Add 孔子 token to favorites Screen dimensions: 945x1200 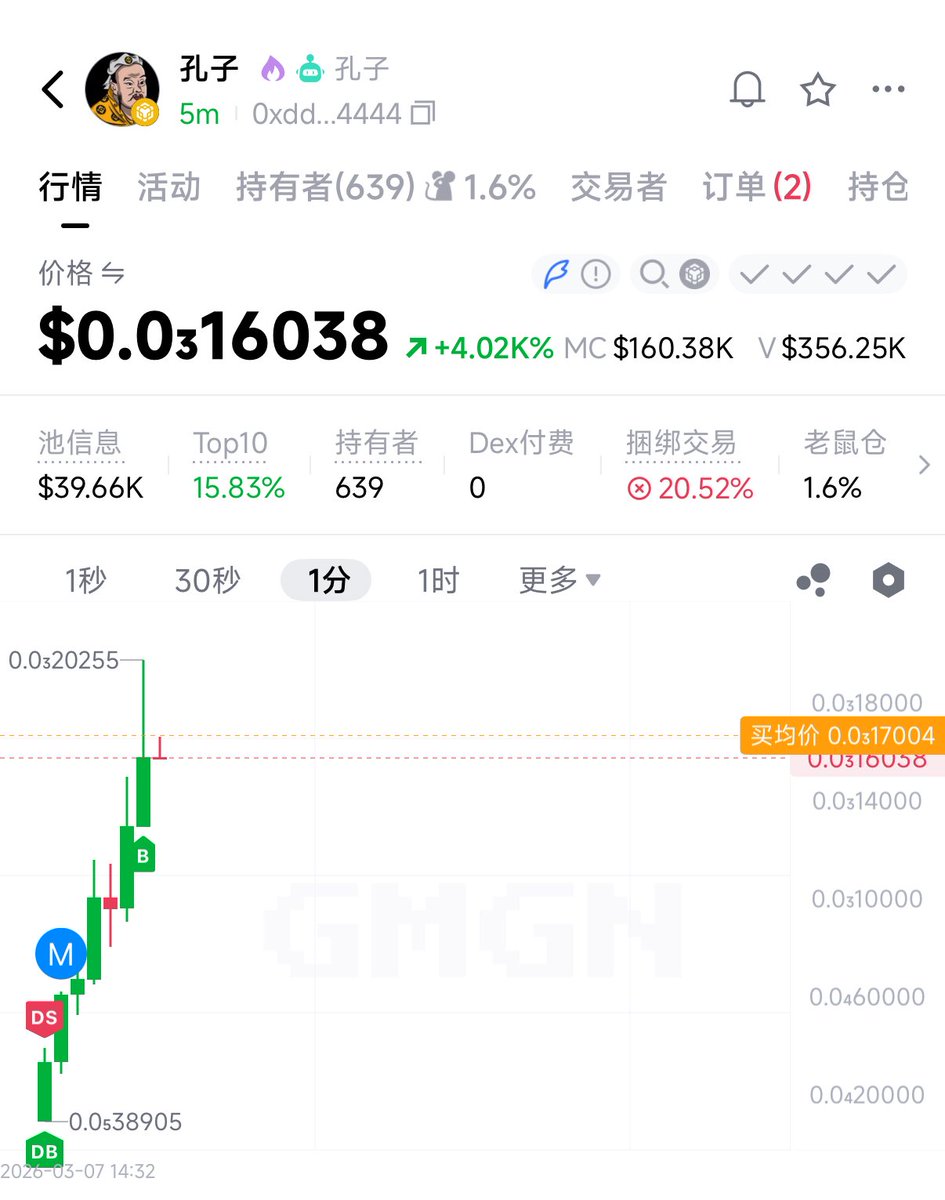click(818, 90)
